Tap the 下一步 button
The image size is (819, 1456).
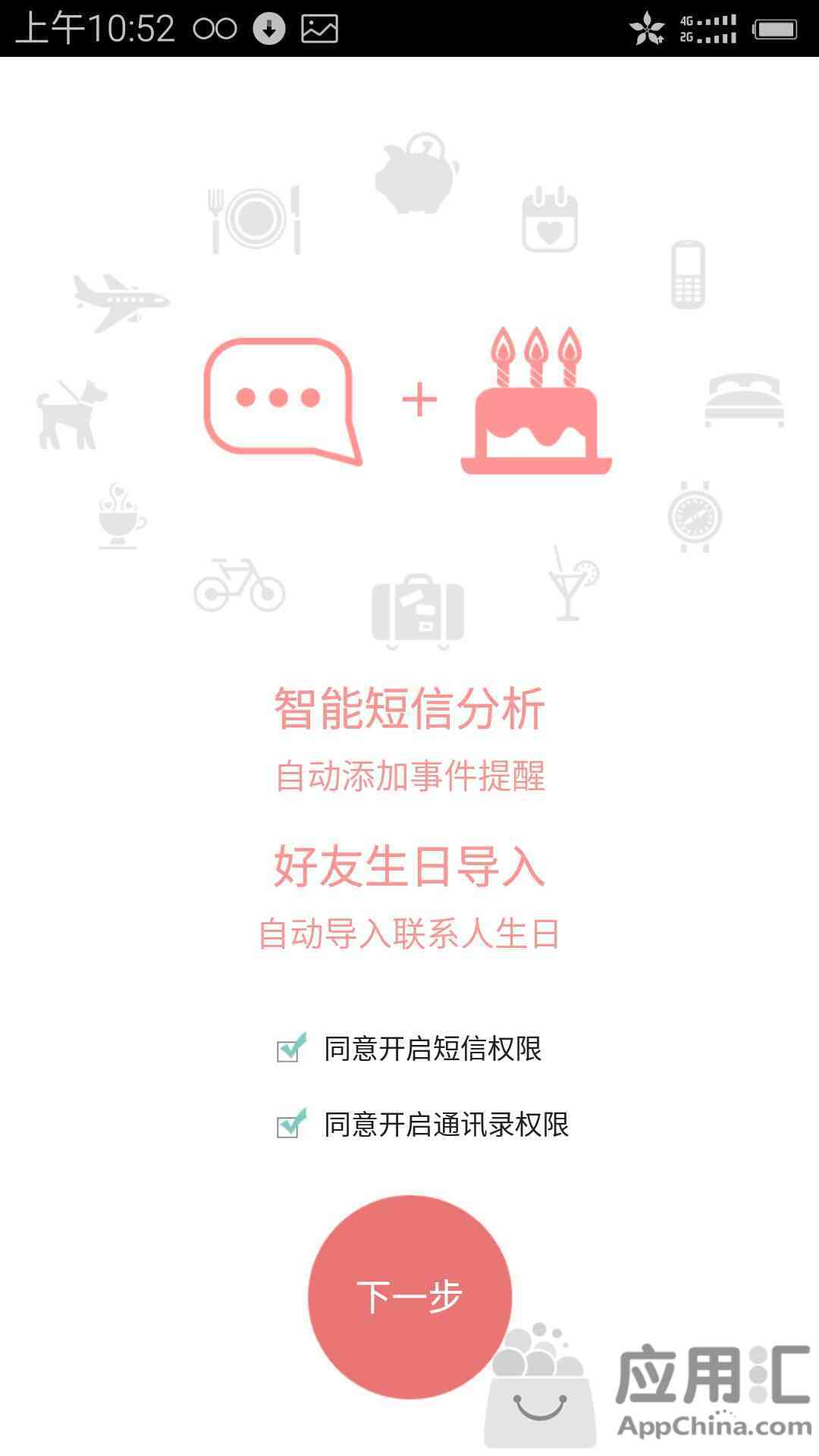(x=409, y=1297)
